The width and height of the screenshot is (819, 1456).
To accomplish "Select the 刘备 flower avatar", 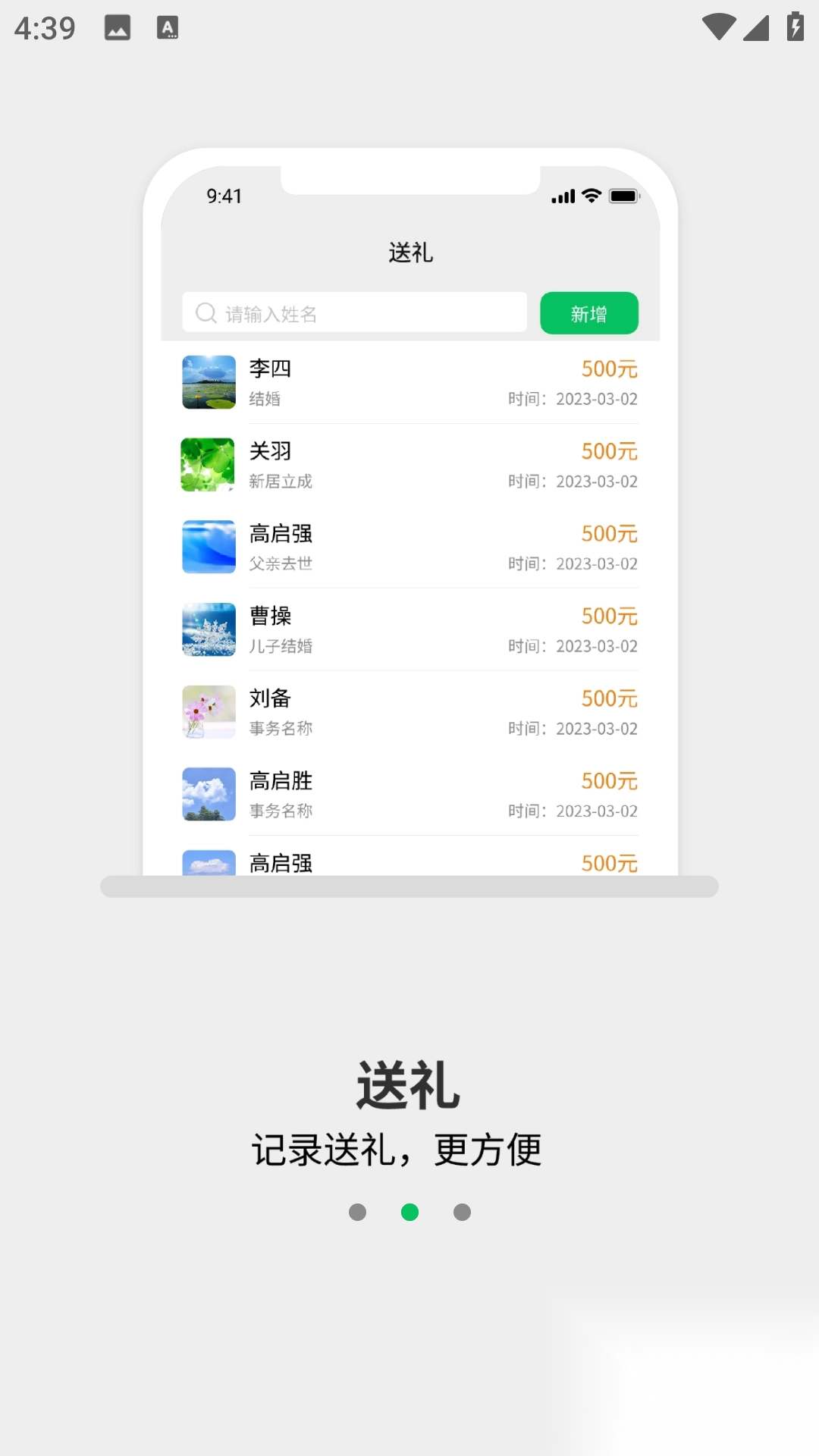I will point(208,712).
